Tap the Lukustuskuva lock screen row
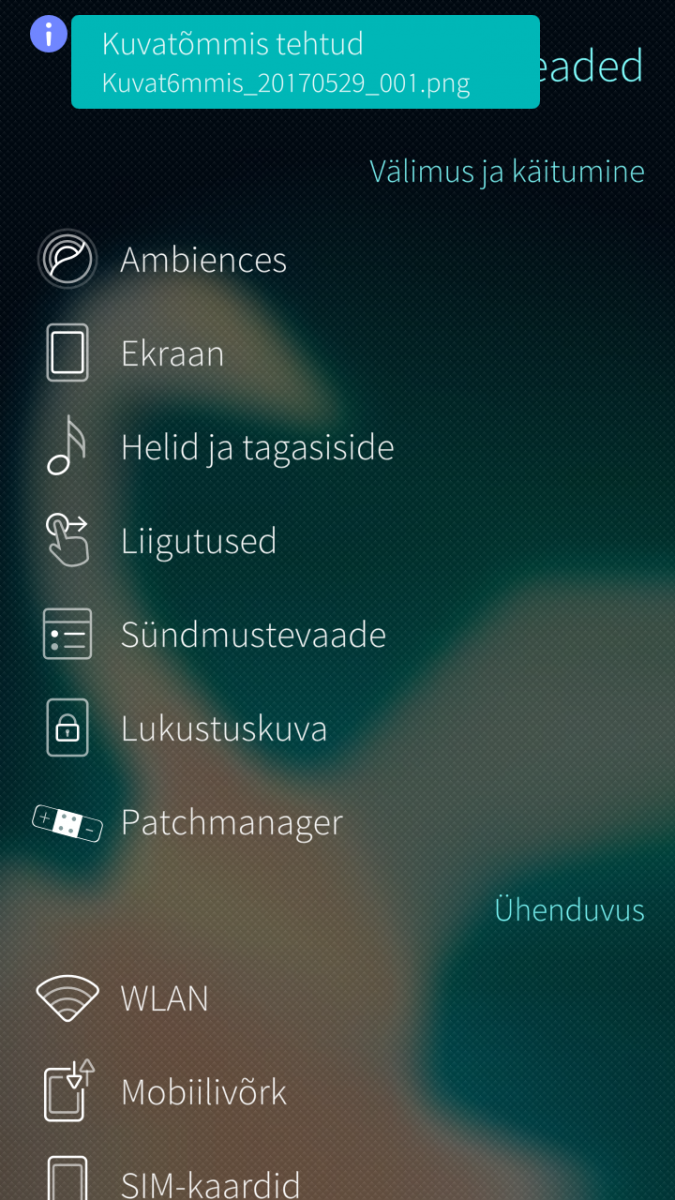The width and height of the screenshot is (675, 1200). [x=224, y=729]
